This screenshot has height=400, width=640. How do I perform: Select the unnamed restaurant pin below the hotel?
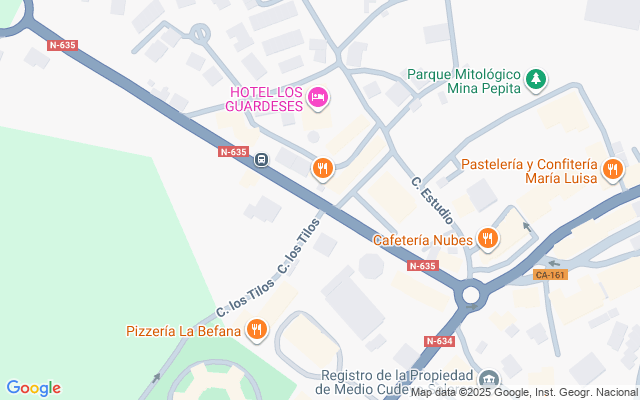[321, 168]
